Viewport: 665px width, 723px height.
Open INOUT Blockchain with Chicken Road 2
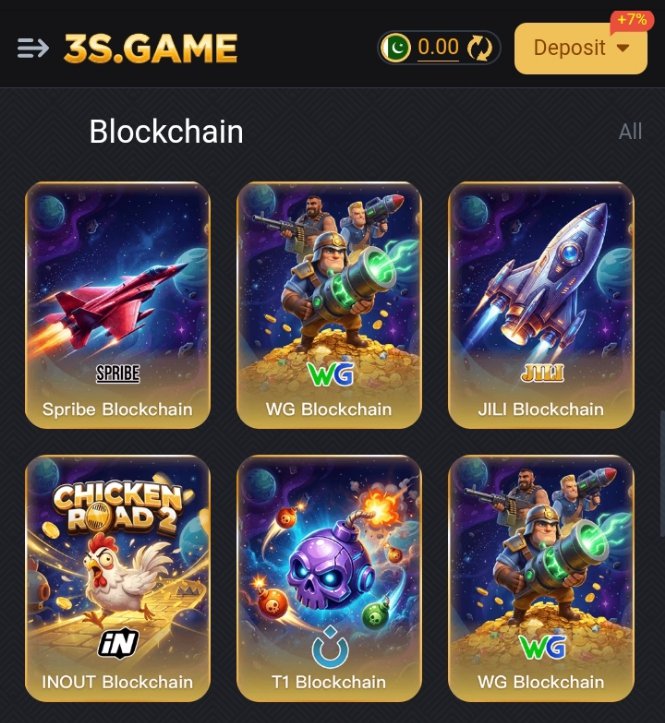pyautogui.click(x=117, y=578)
